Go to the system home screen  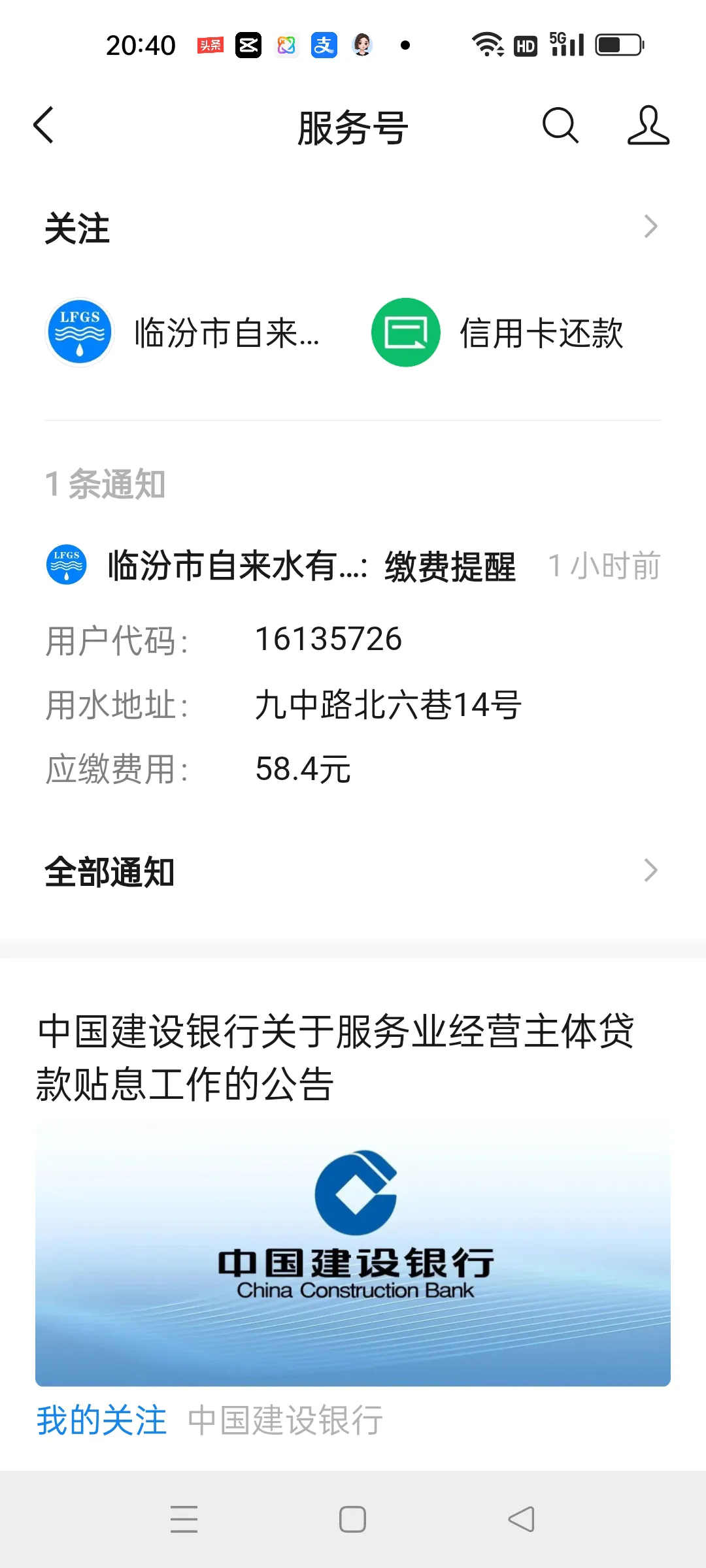352,1519
